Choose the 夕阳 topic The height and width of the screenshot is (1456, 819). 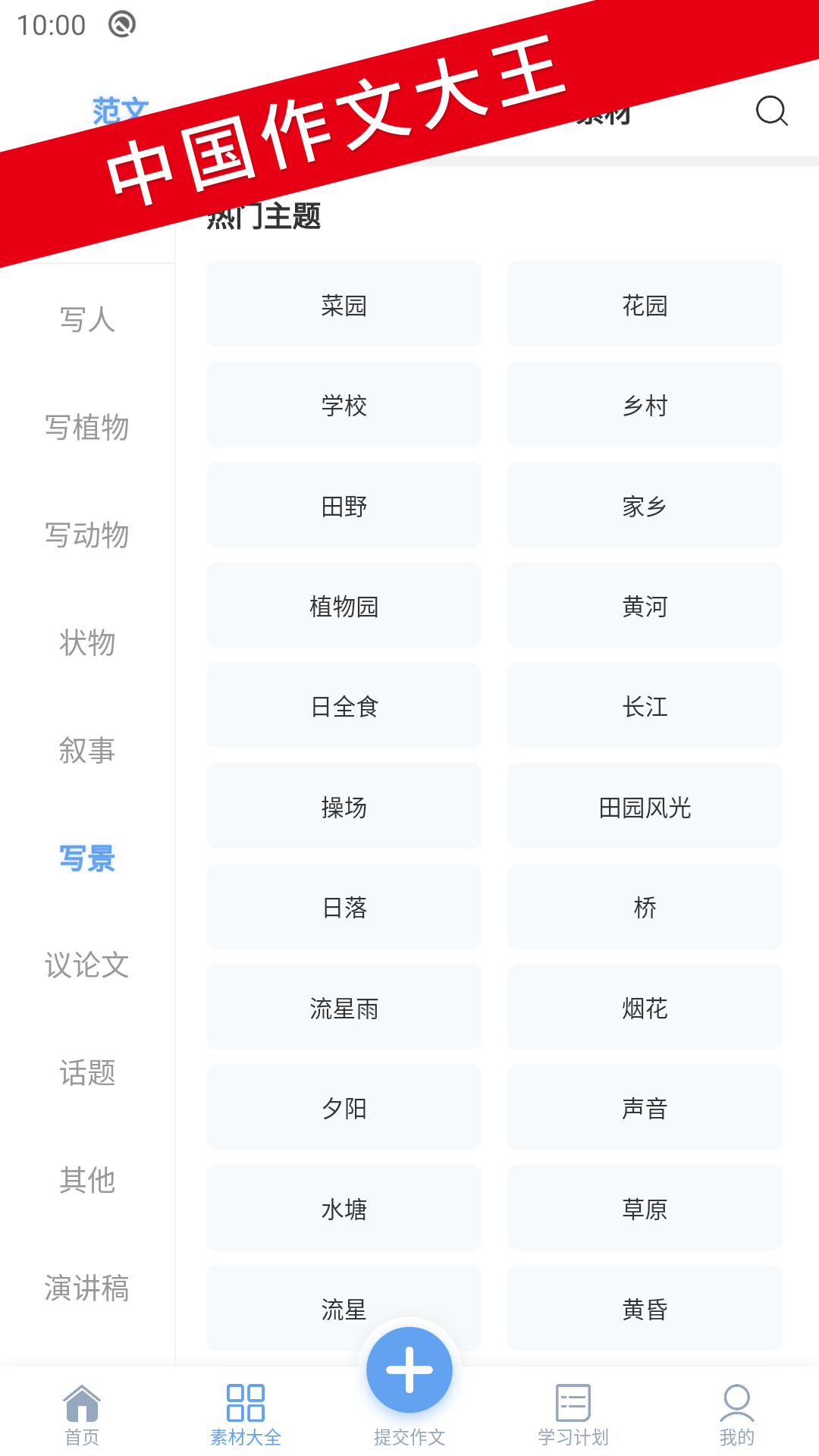coord(344,1108)
